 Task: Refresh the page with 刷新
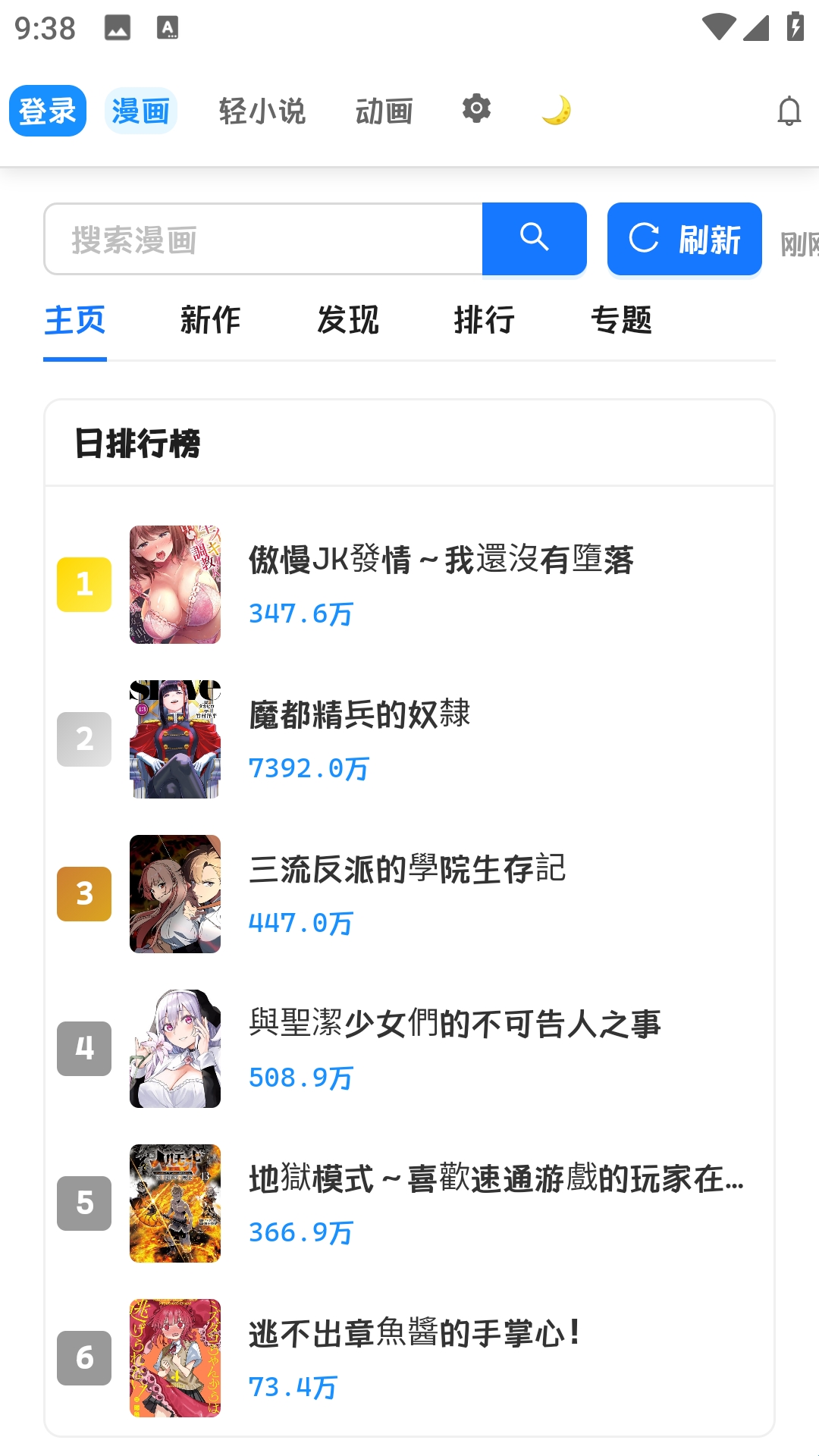[x=684, y=239]
